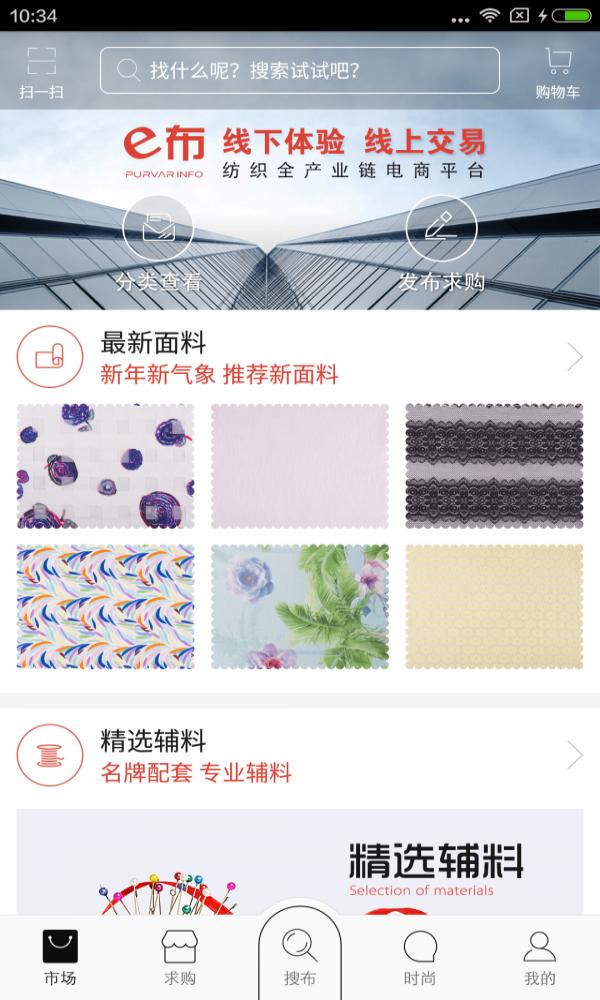Open the purple circle print fabric

(x=105, y=466)
